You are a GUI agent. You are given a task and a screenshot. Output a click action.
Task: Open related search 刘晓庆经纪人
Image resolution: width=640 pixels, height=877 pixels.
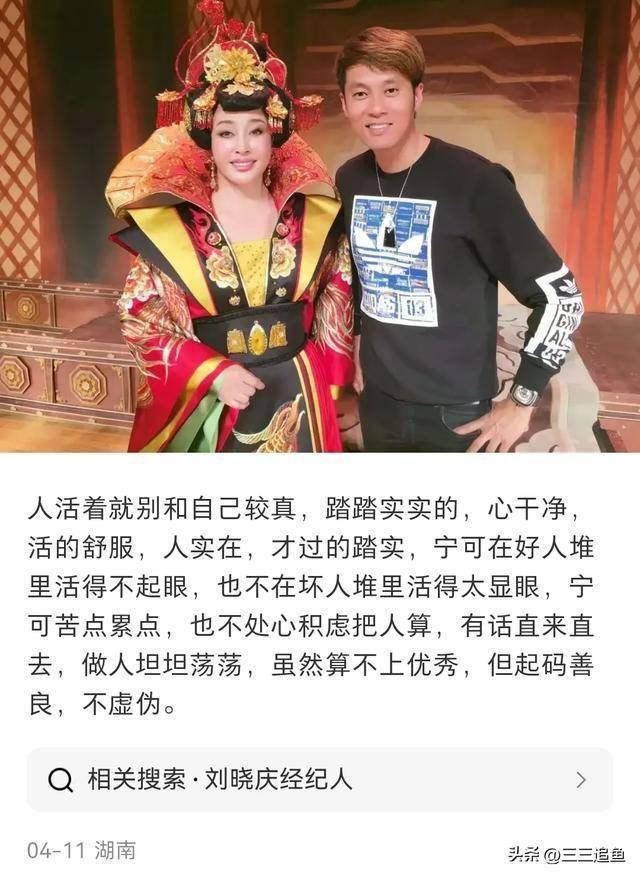[x=319, y=779]
